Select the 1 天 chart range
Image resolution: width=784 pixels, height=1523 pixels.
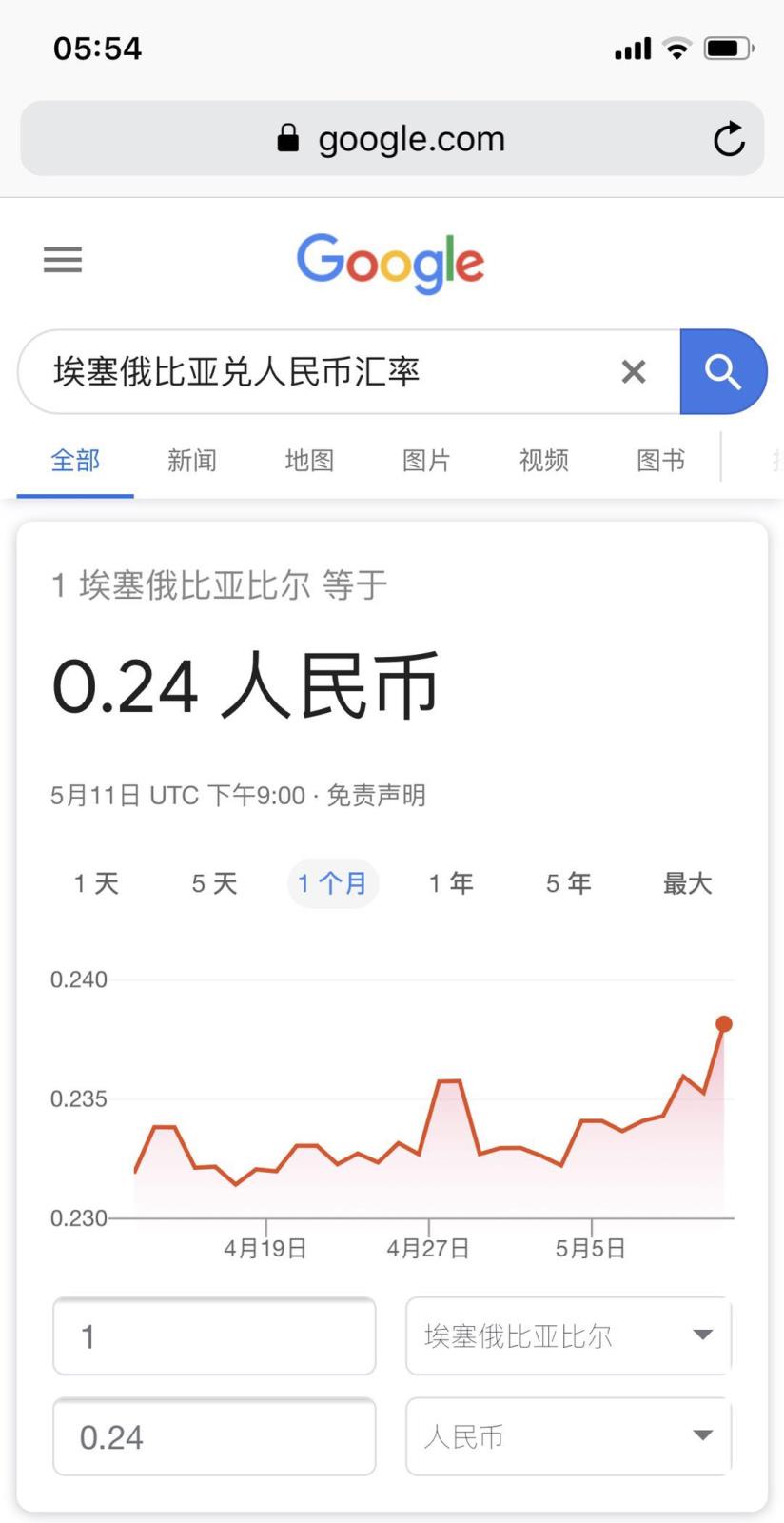96,883
